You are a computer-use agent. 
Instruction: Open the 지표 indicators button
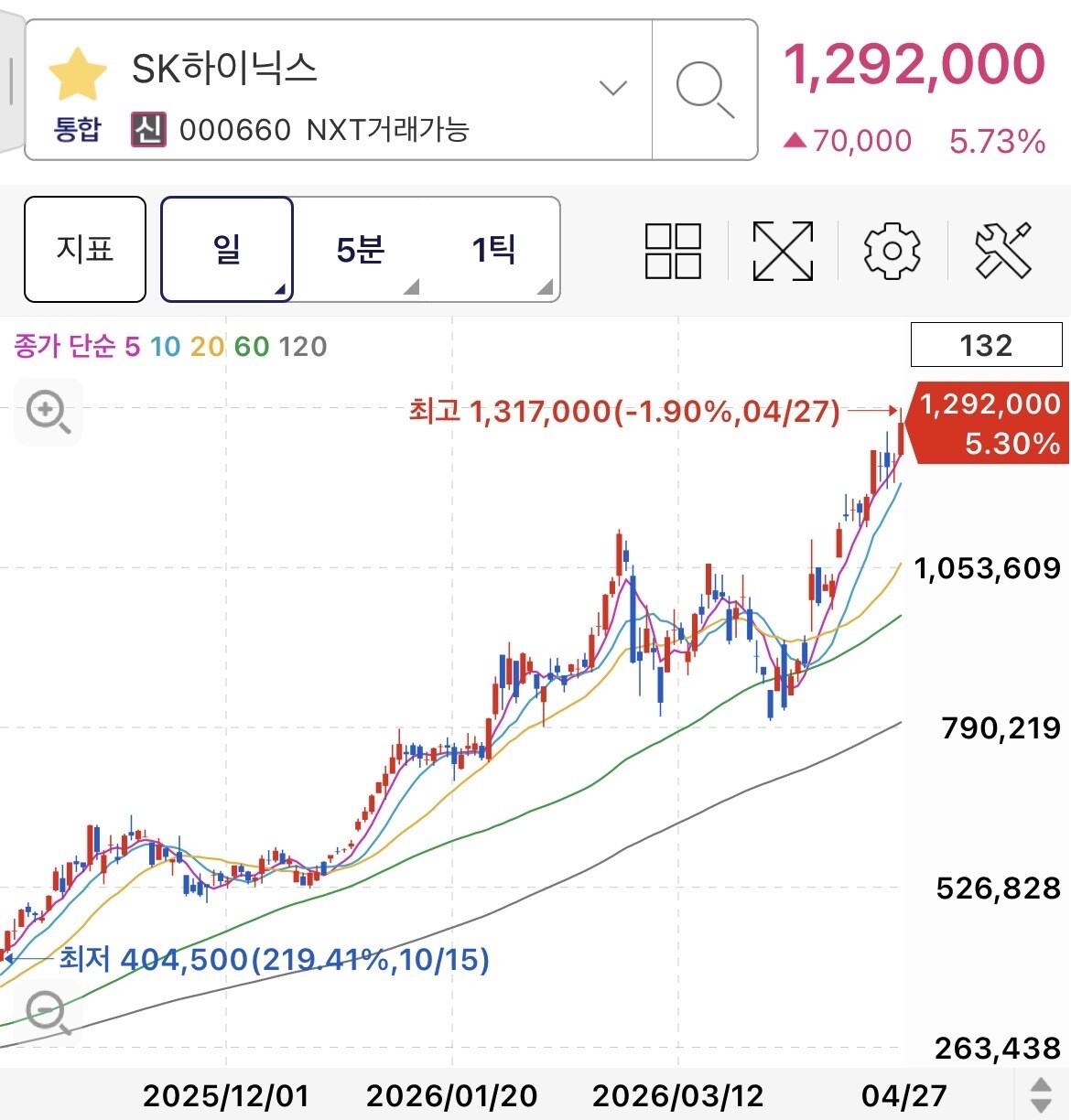click(x=85, y=249)
